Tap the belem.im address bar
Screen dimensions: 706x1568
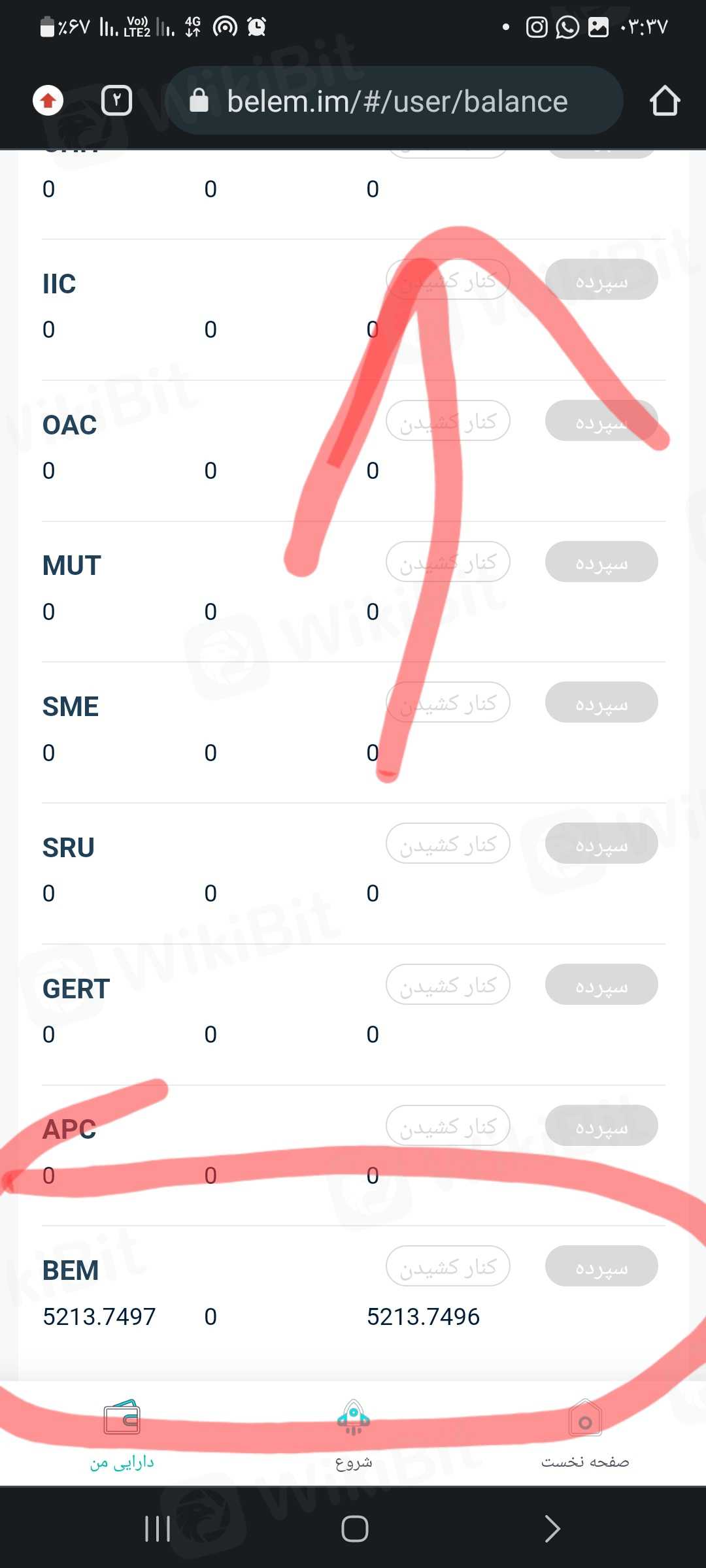pos(395,101)
